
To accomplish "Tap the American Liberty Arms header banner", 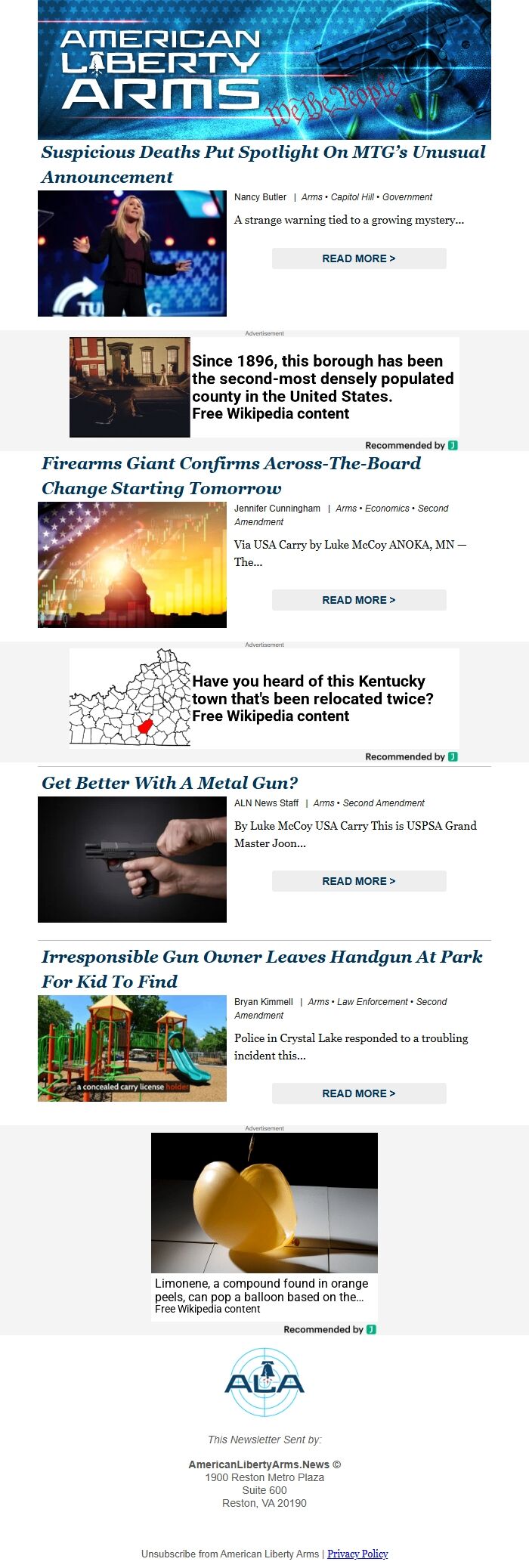I will pos(264,70).
